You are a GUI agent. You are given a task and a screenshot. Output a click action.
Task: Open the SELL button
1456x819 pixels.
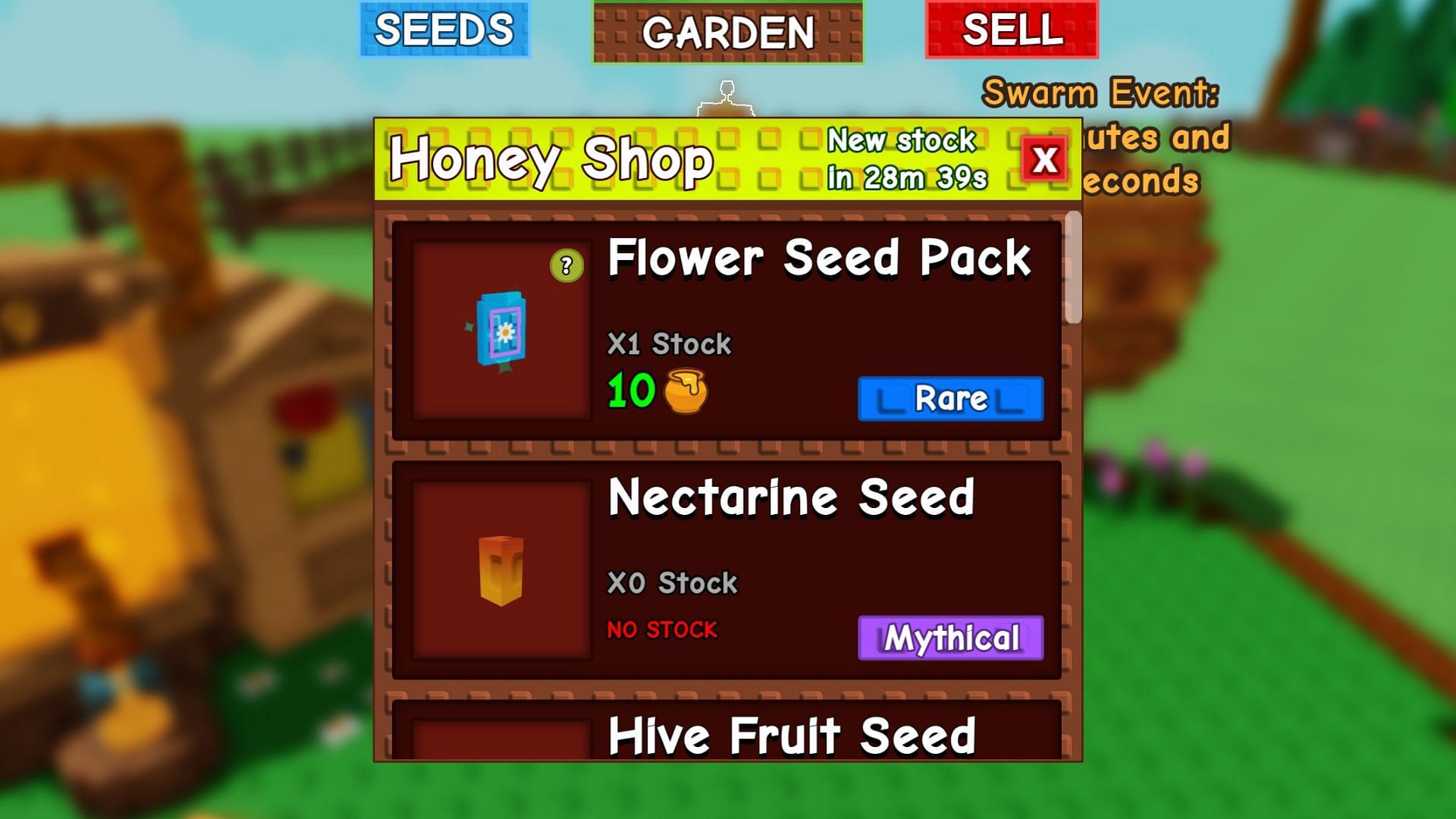(1012, 30)
